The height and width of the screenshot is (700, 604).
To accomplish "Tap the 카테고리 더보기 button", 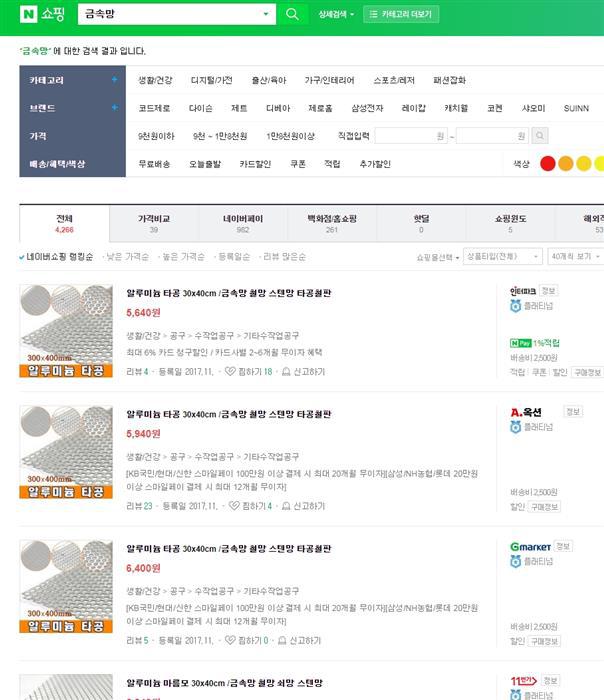I will [x=401, y=15].
